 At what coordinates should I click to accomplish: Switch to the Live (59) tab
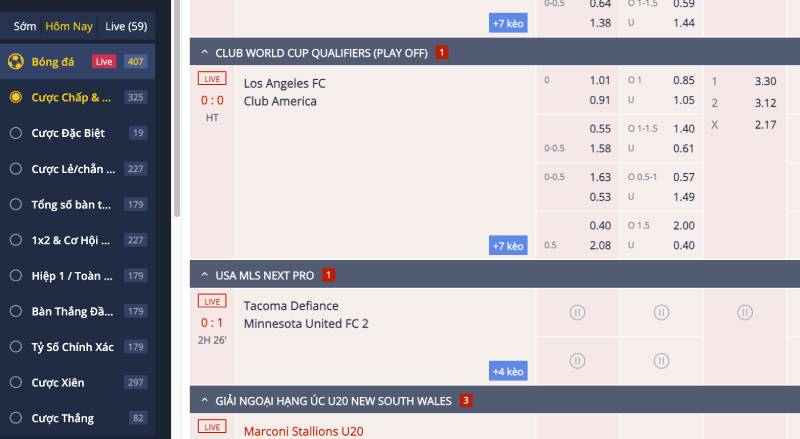[x=126, y=26]
